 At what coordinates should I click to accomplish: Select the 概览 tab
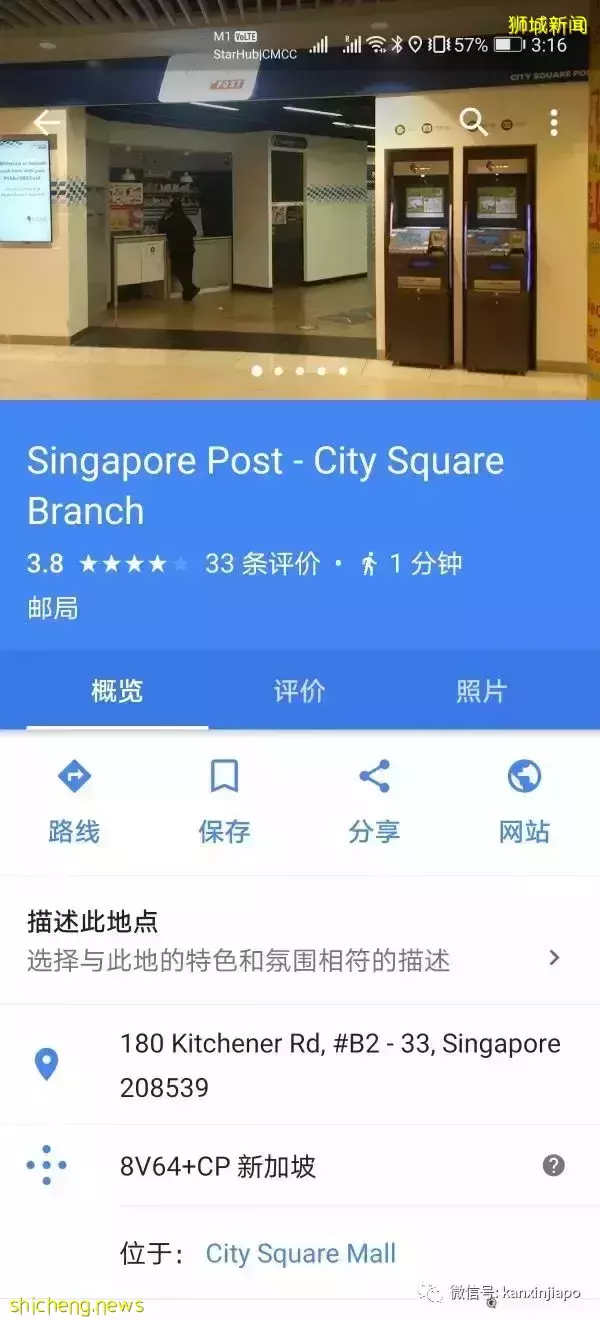point(117,691)
